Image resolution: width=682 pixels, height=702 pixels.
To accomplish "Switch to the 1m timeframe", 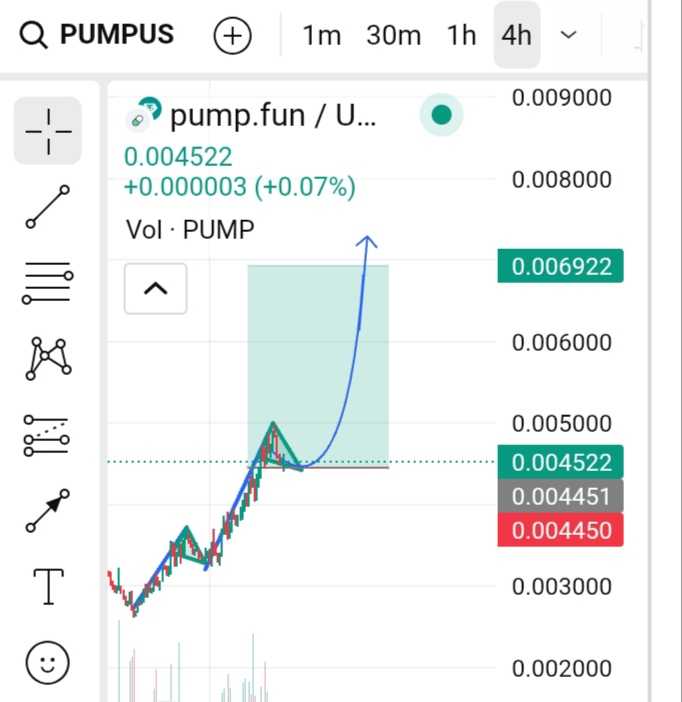I will [x=322, y=36].
